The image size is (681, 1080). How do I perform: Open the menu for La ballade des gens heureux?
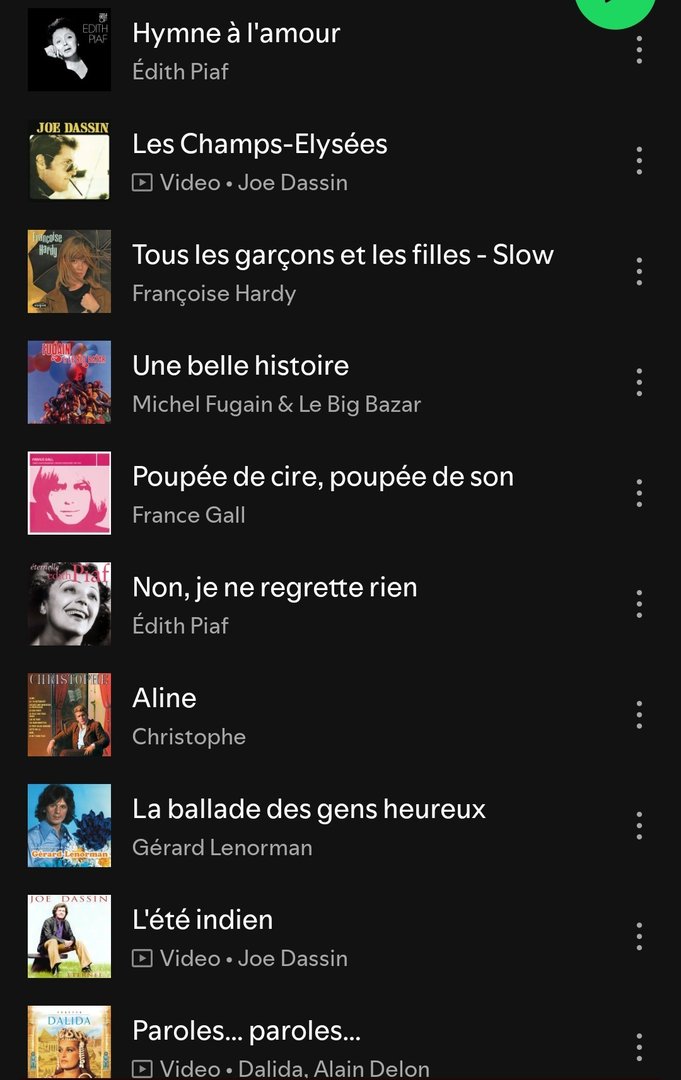(x=639, y=826)
